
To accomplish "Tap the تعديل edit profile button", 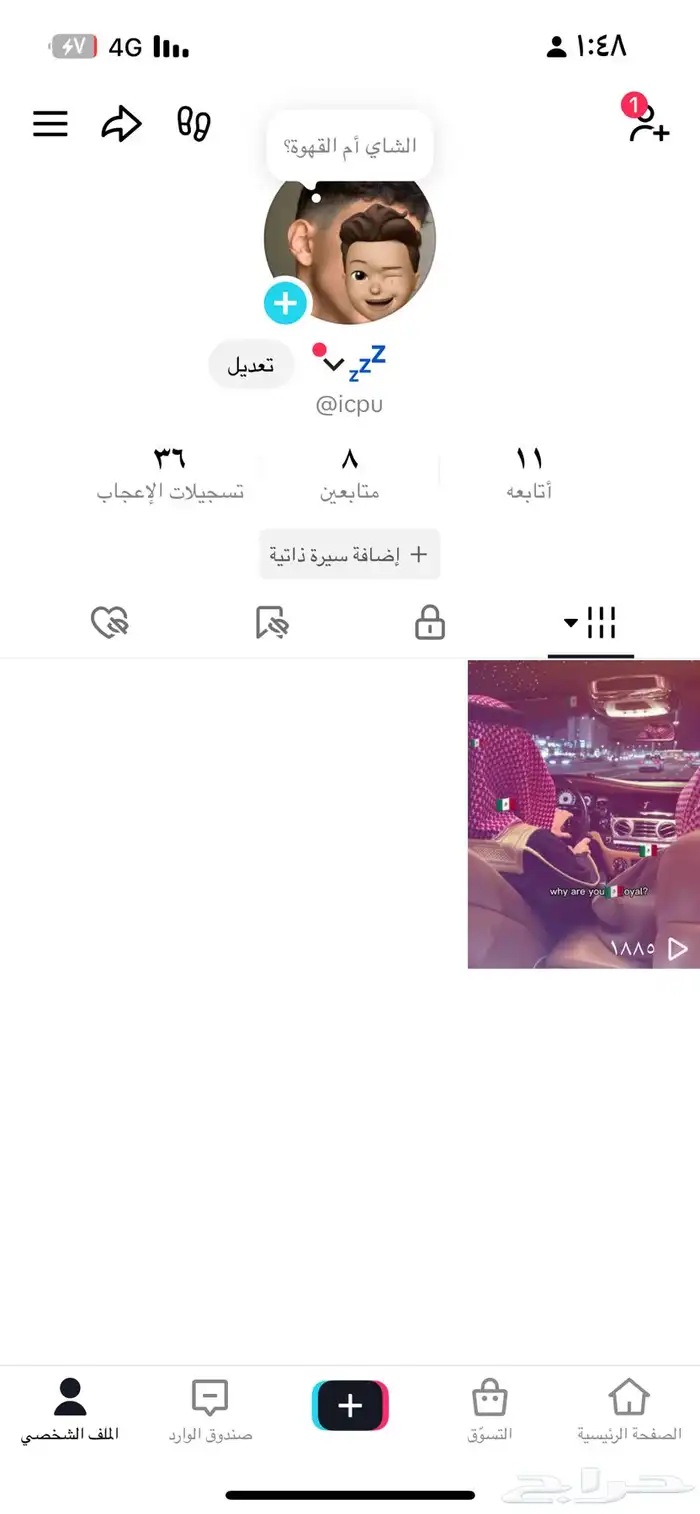I will click(251, 365).
